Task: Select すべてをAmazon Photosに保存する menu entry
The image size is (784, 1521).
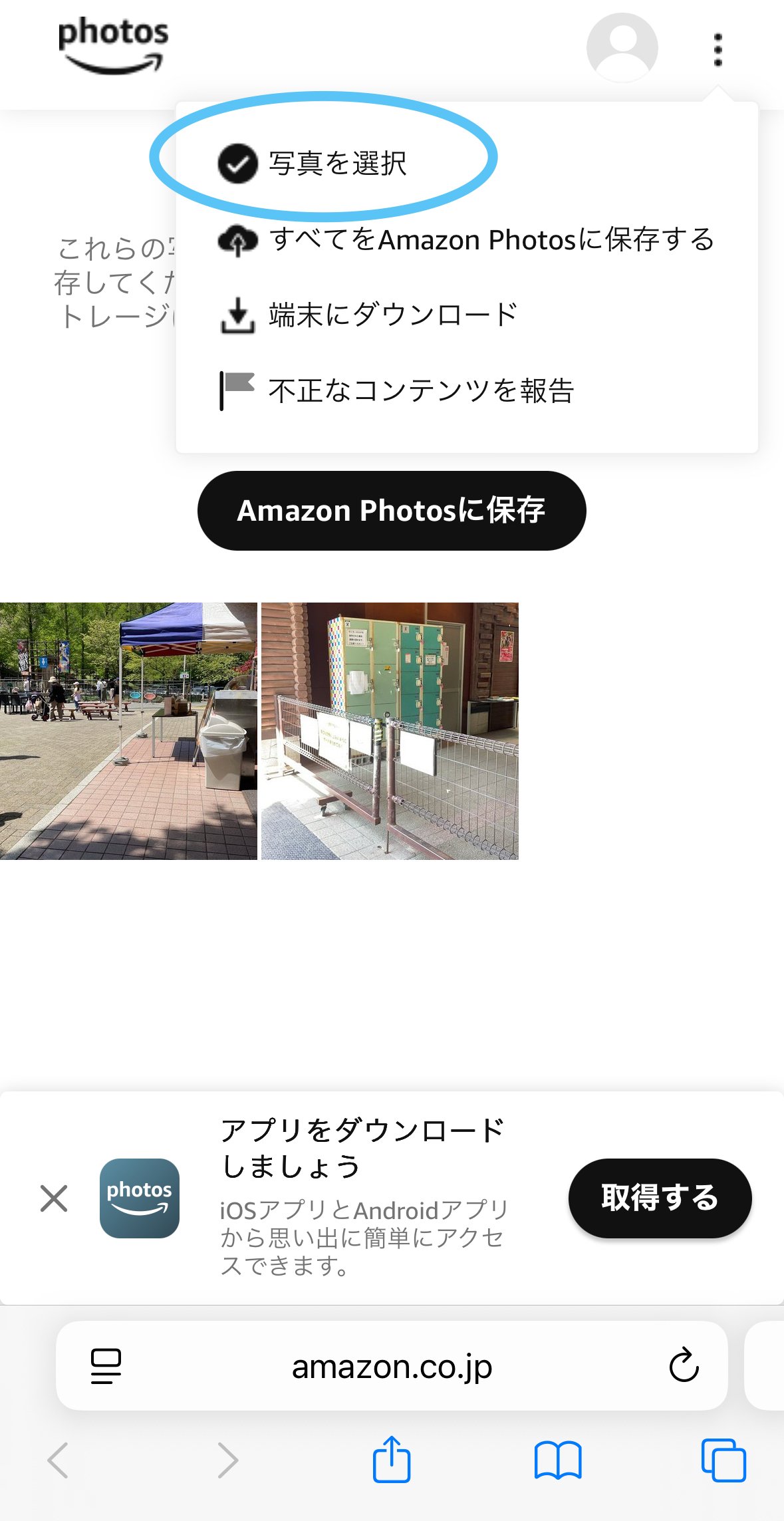Action: [x=492, y=241]
